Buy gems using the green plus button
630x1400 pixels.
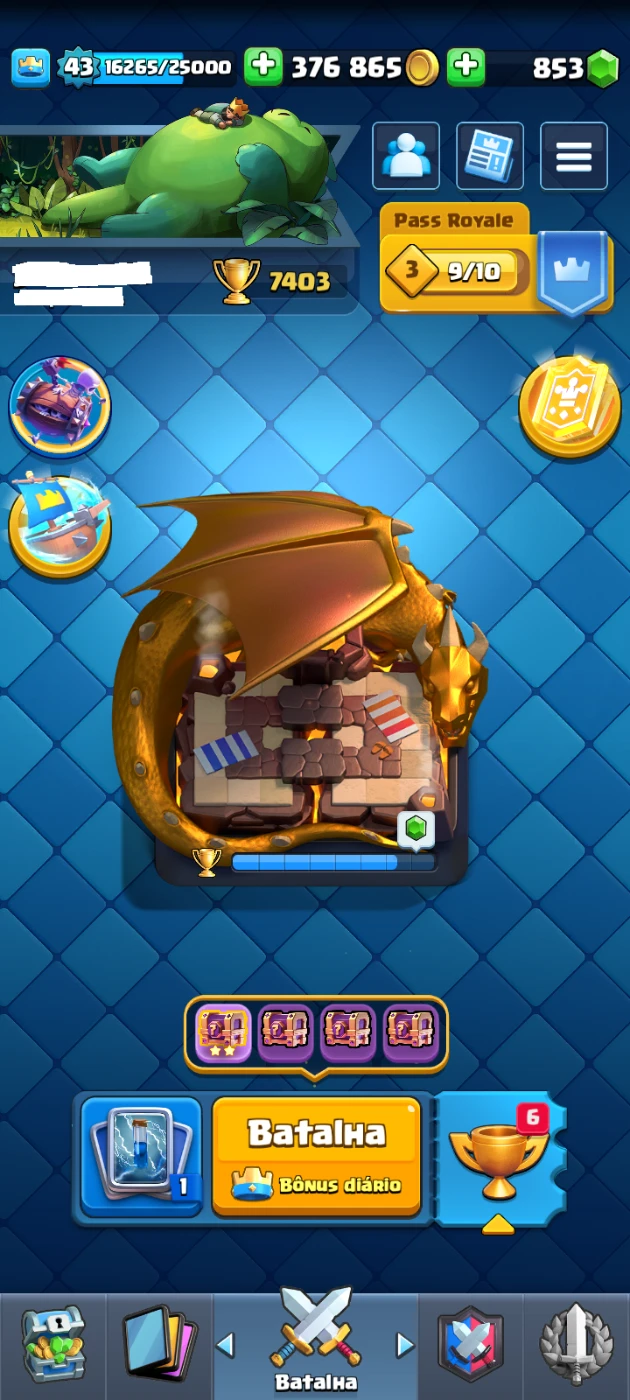coord(466,67)
